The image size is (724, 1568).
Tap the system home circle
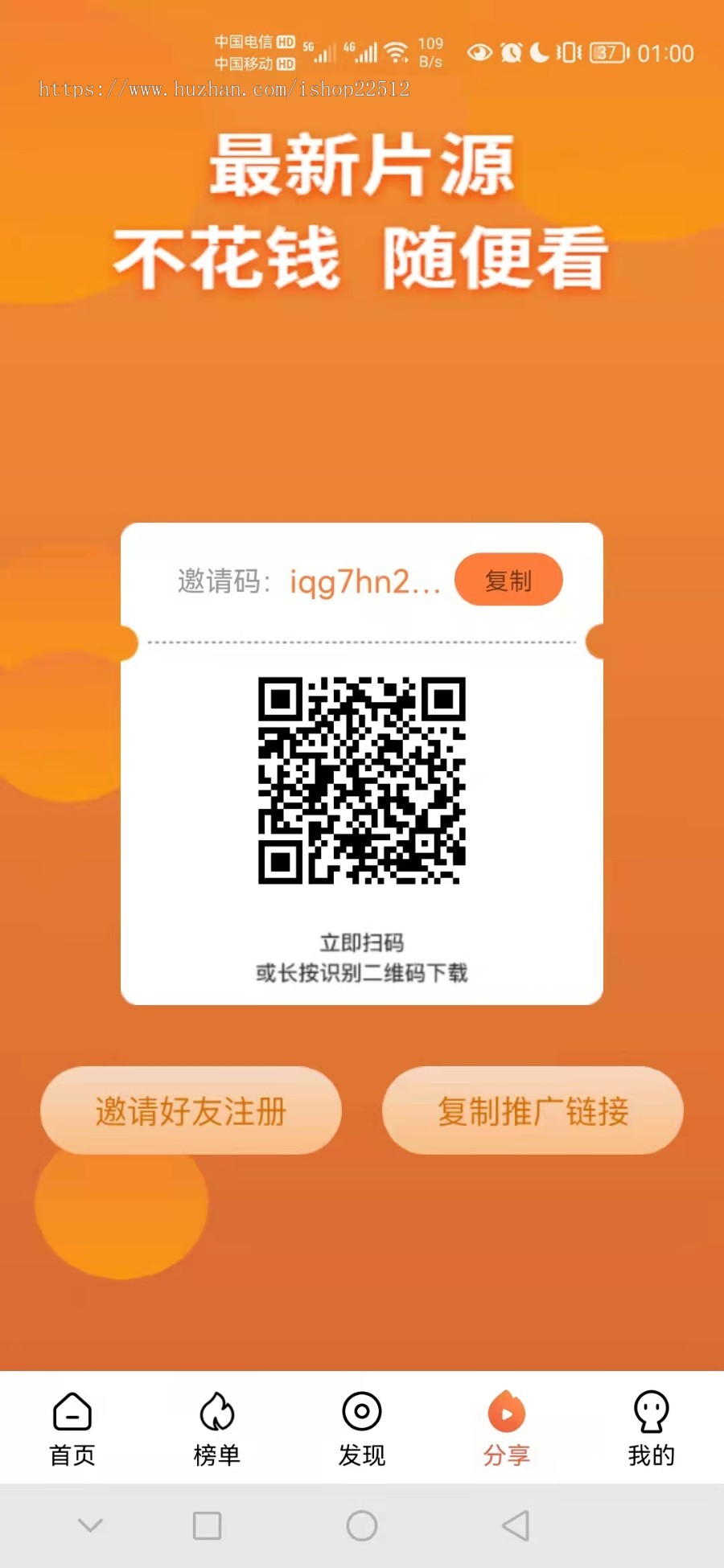point(362,1525)
